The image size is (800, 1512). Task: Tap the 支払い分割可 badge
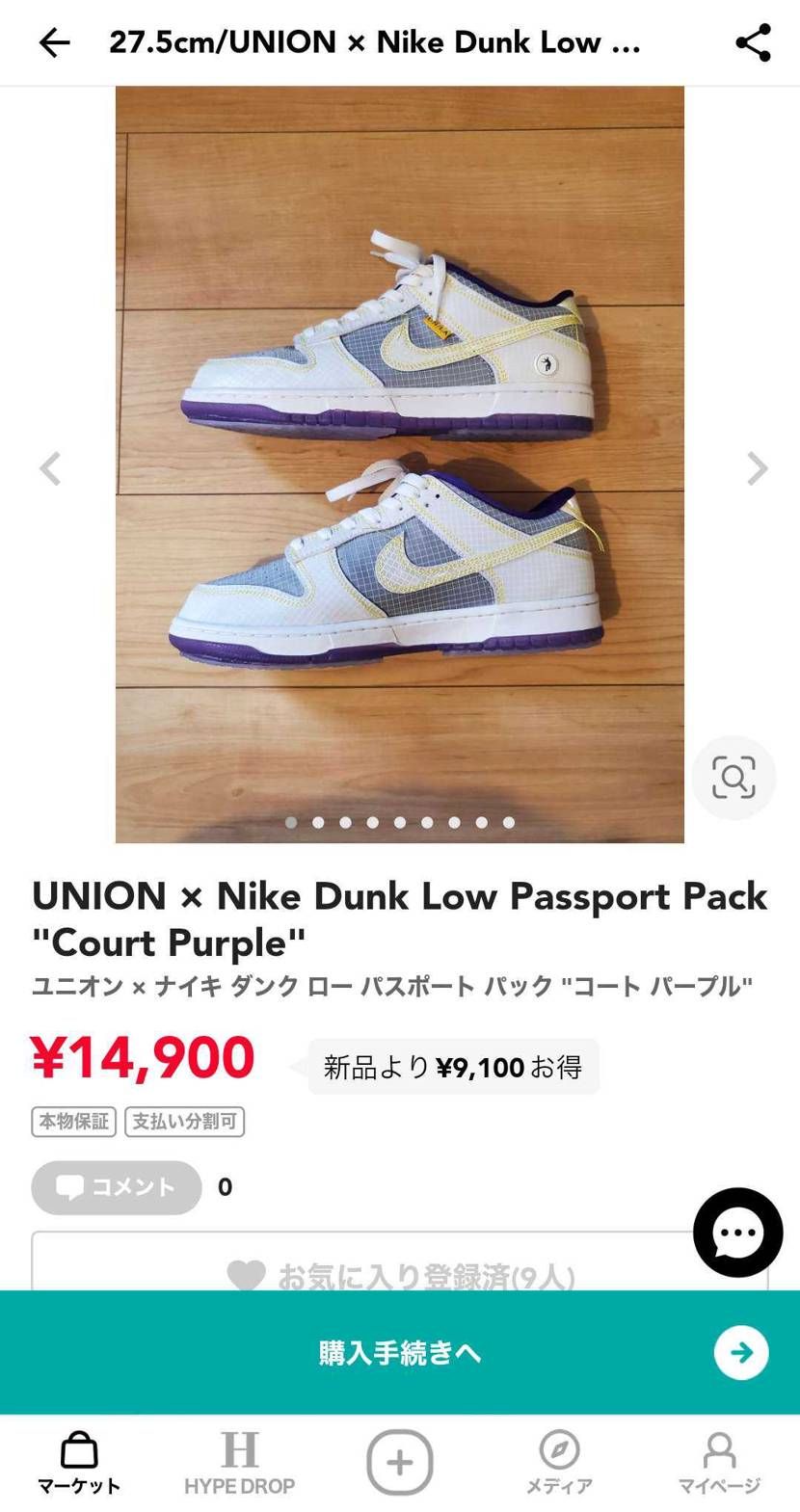[x=184, y=1121]
